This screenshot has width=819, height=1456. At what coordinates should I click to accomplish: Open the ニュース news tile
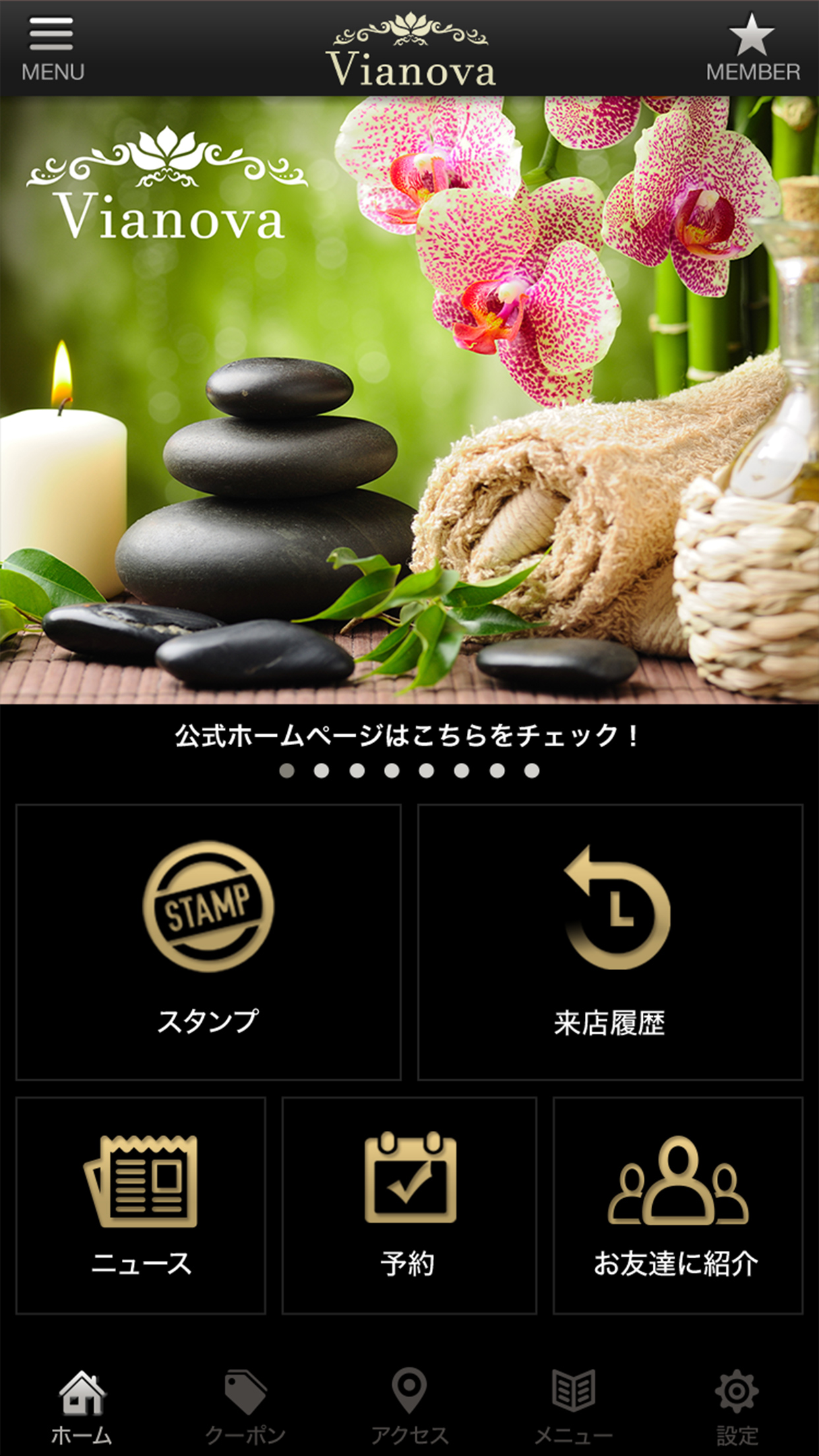point(140,1205)
